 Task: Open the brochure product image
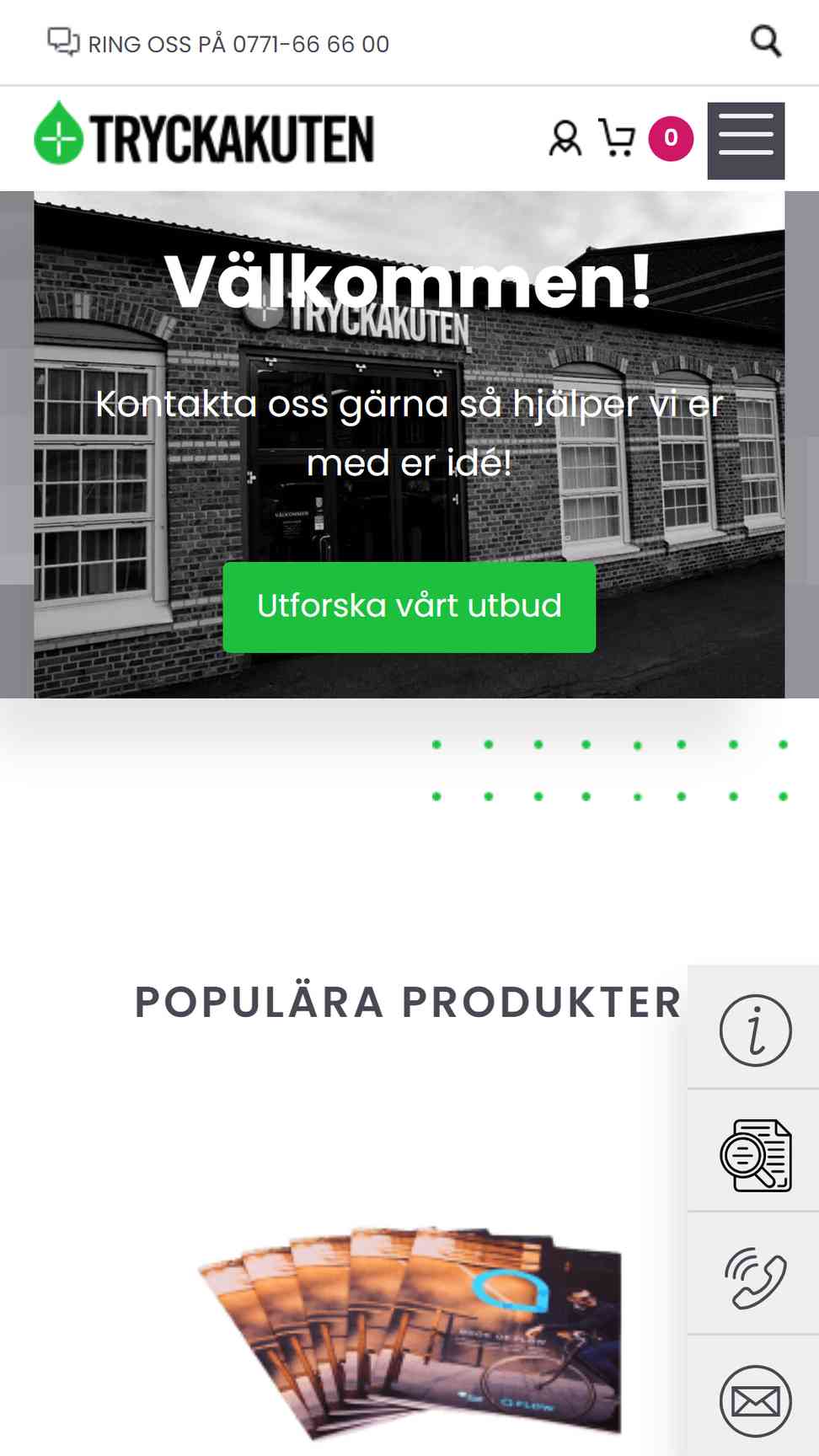[410, 1332]
